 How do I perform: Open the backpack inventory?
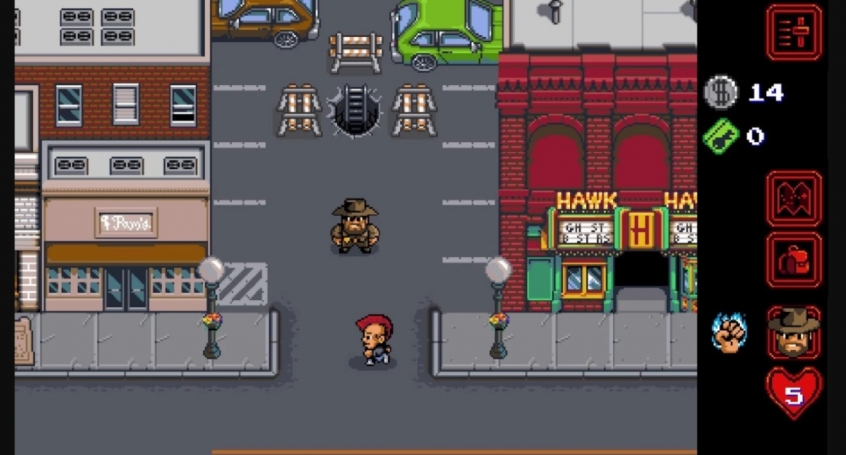(793, 260)
